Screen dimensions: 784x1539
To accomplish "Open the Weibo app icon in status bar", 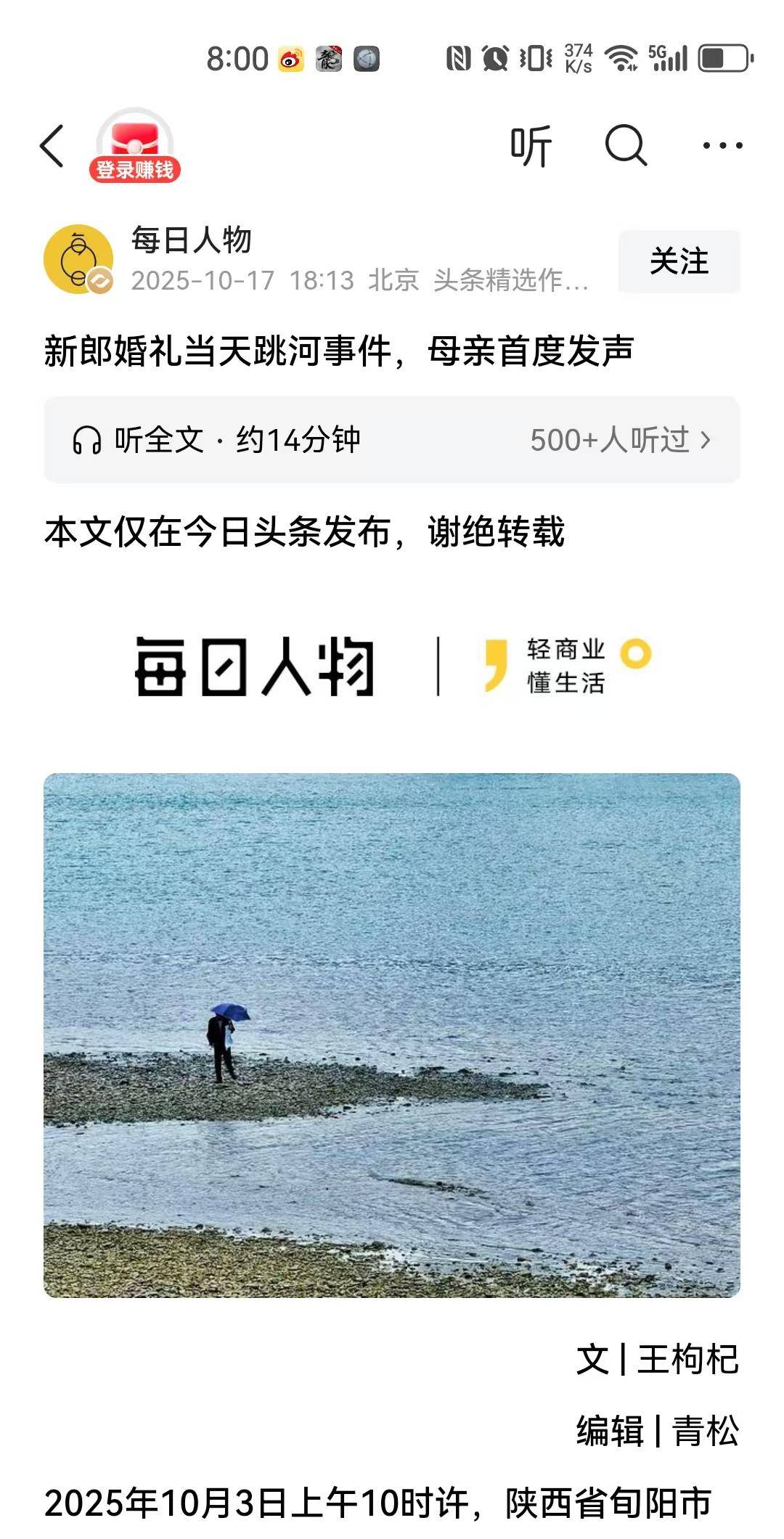I will click(x=289, y=58).
